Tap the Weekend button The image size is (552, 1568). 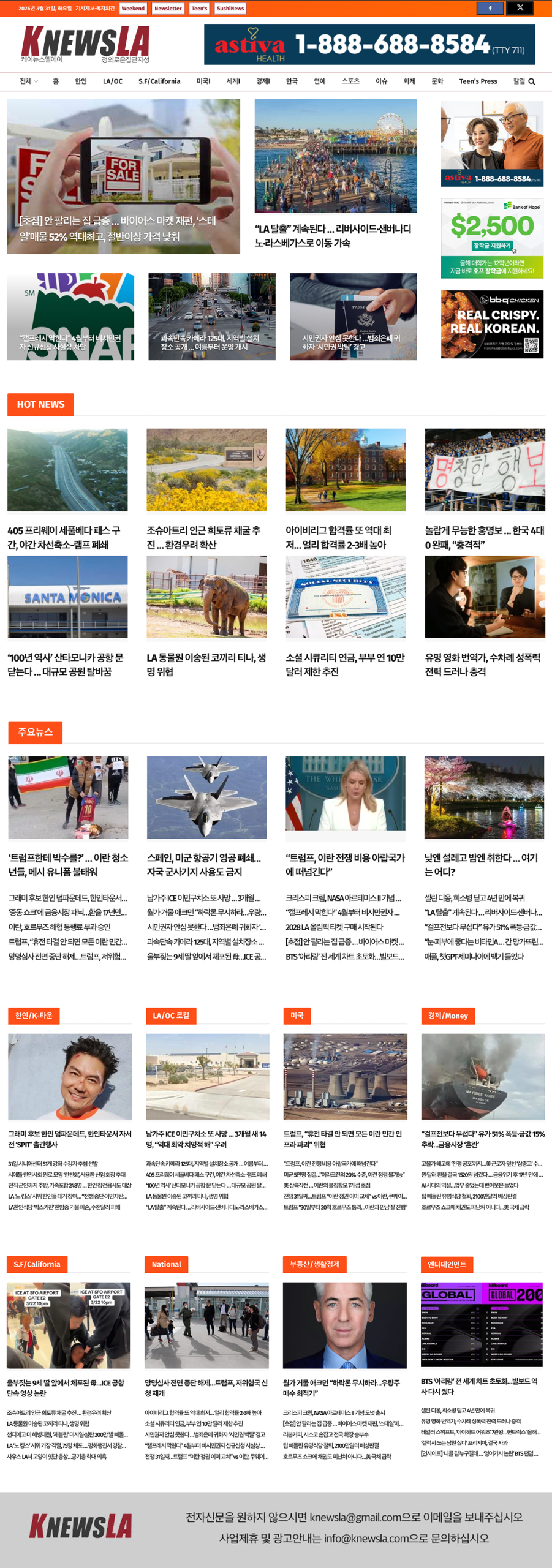point(133,9)
